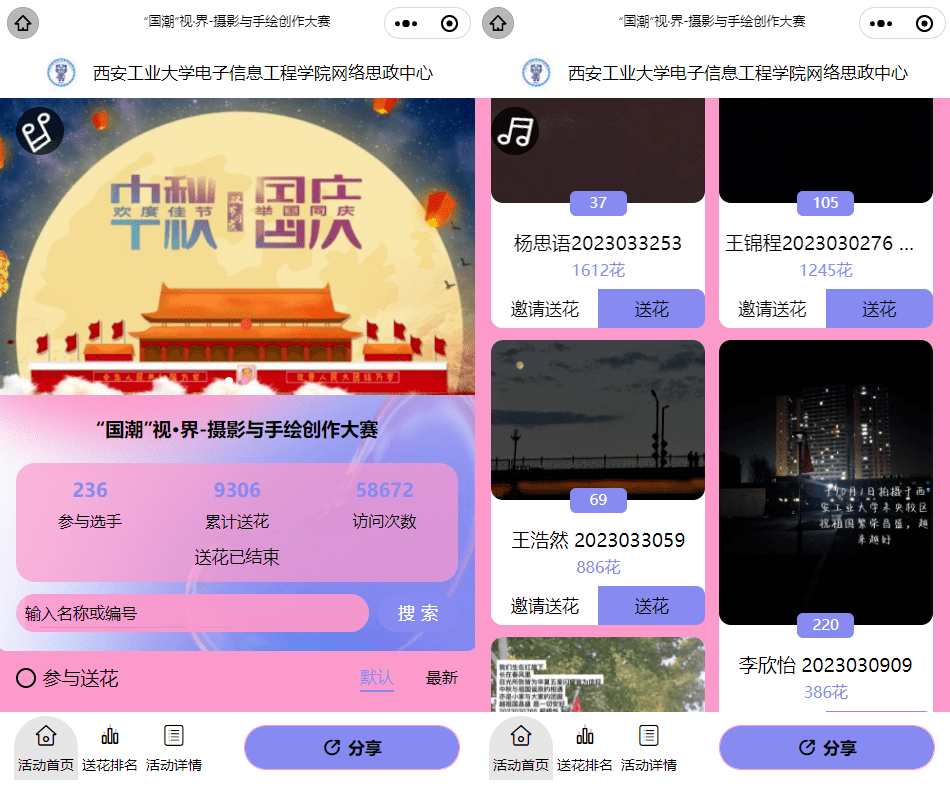Invite flowers for 杨思语2023033253
The image size is (950, 790).
(x=545, y=309)
